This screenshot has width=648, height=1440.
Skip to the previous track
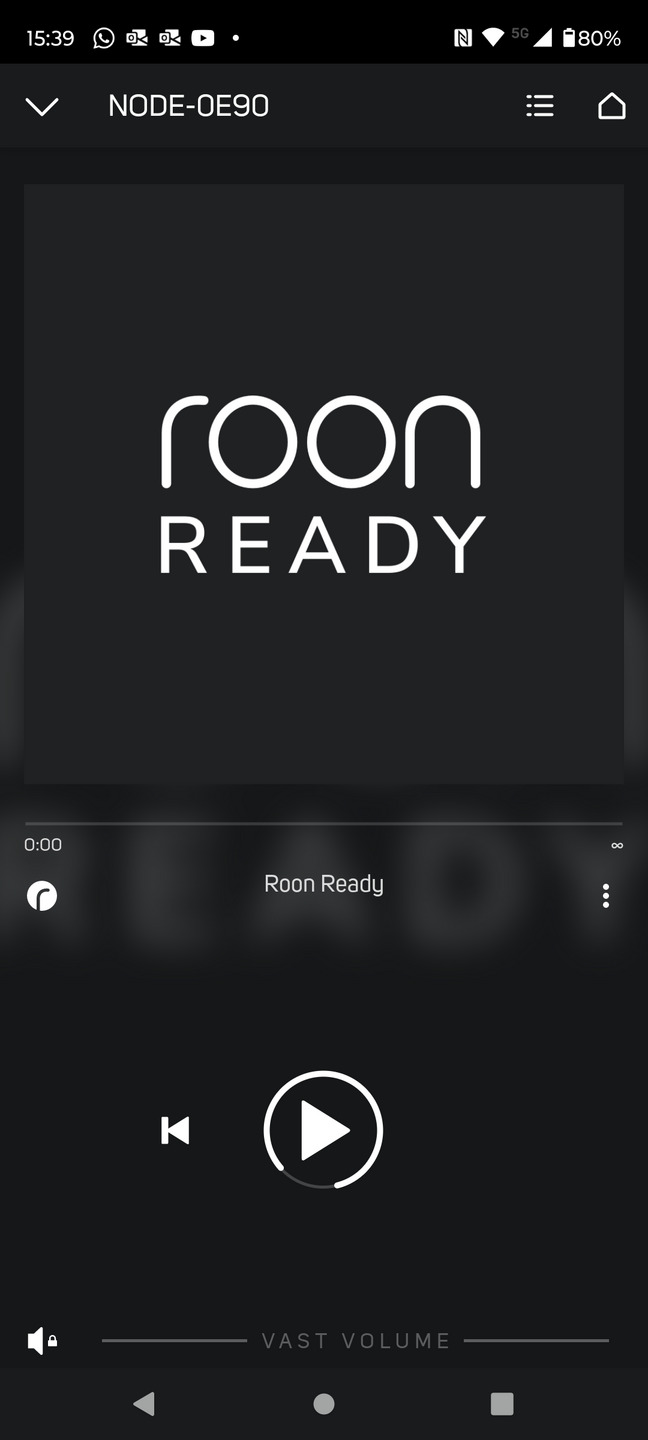point(175,1131)
